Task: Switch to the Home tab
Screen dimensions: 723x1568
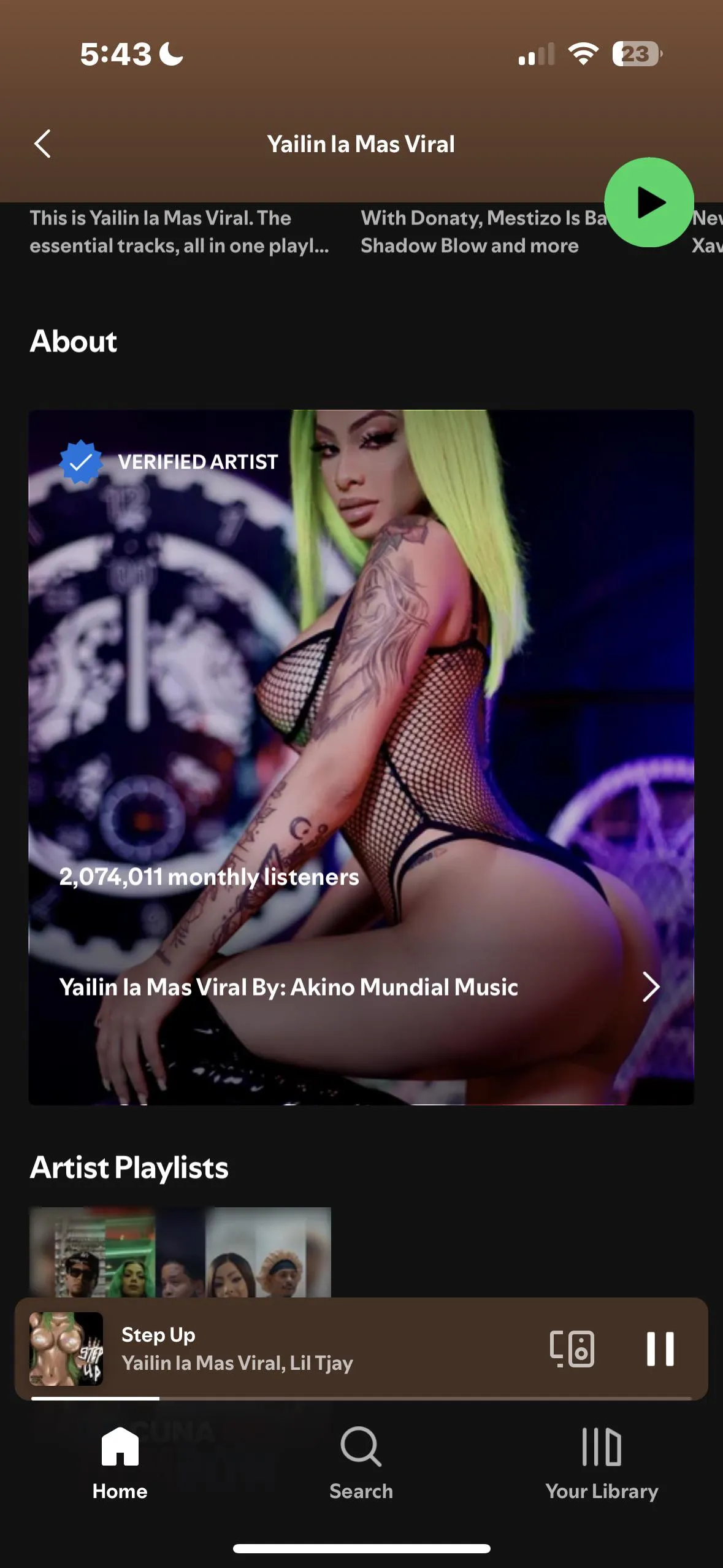Action: pos(120,1462)
